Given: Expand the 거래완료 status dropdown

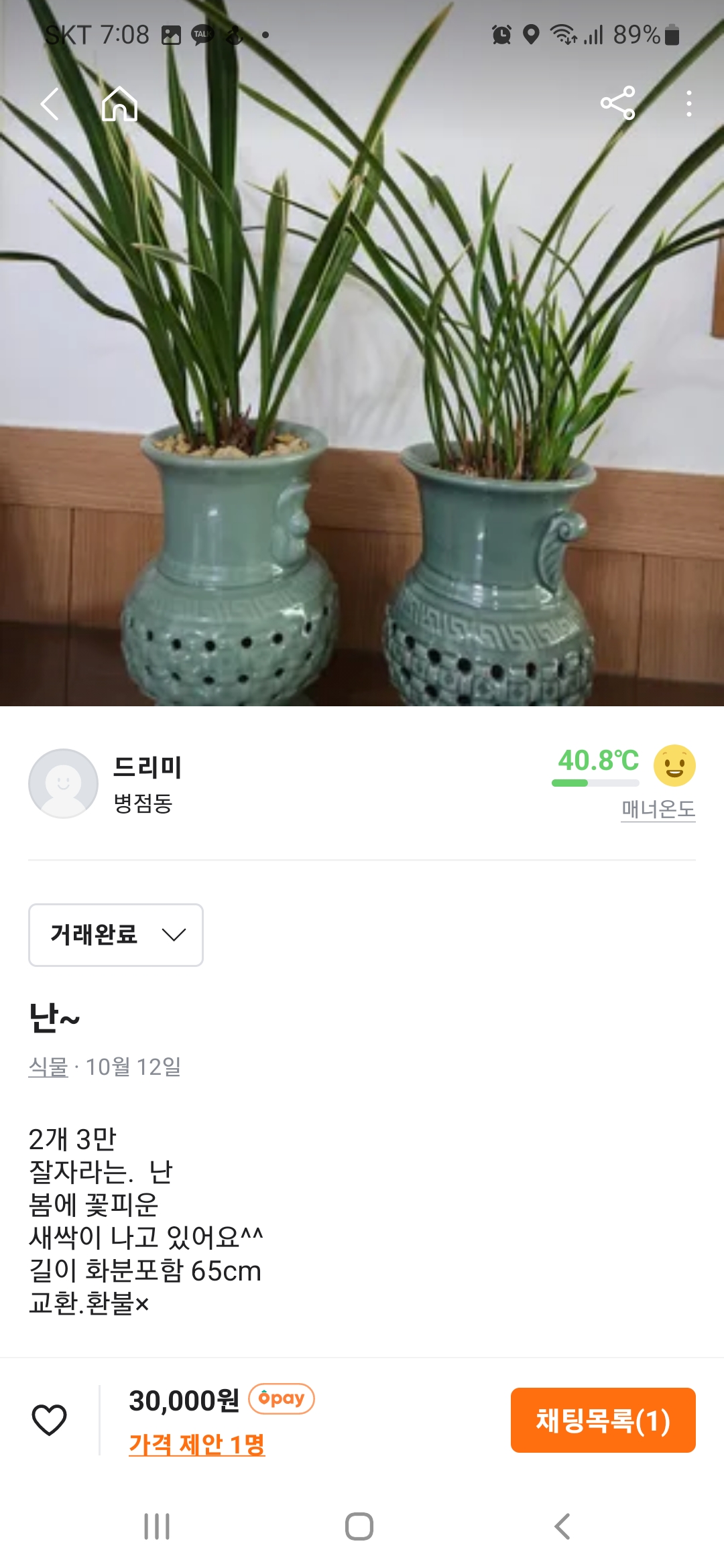Looking at the screenshot, I should [116, 935].
